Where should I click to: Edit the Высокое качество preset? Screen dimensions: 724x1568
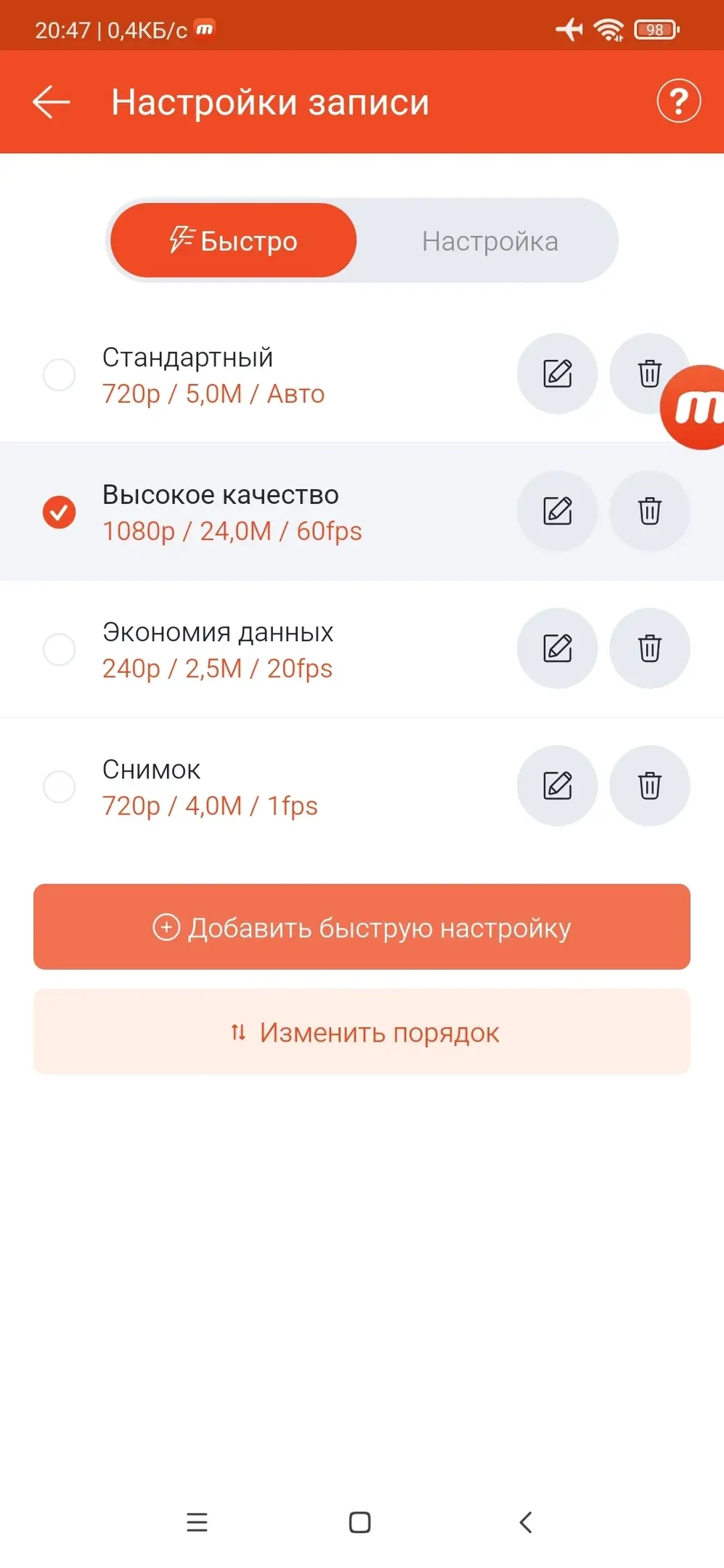(x=557, y=511)
